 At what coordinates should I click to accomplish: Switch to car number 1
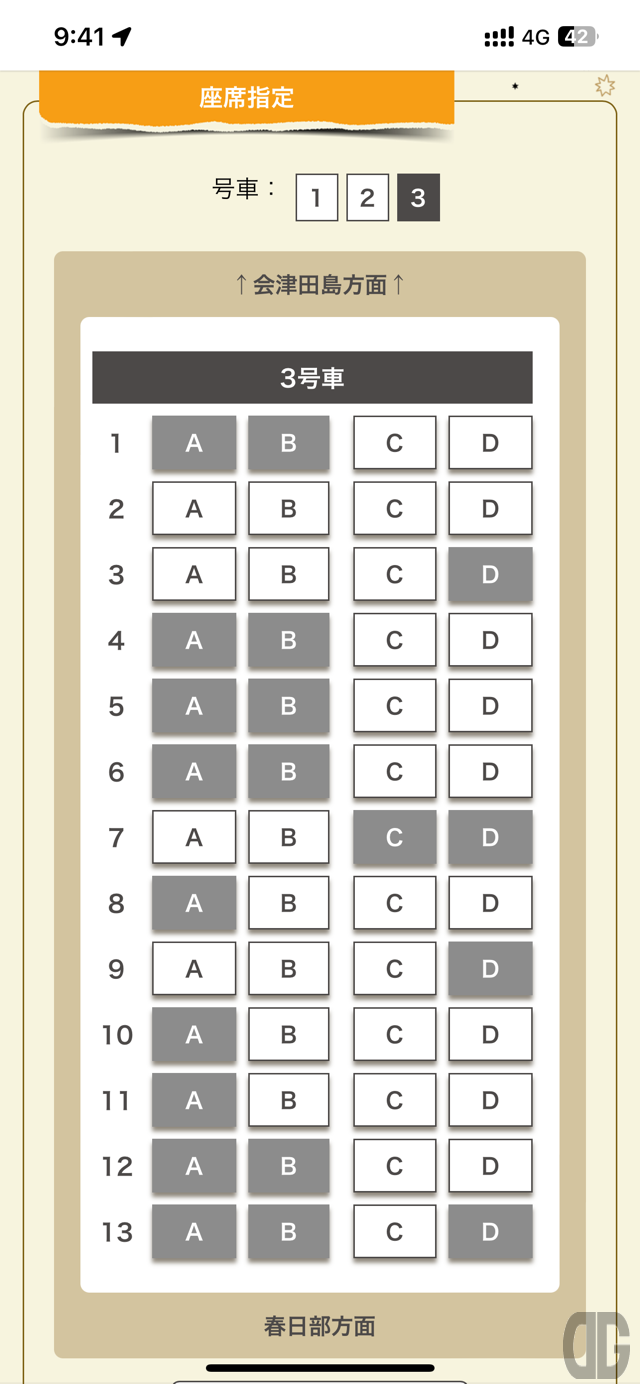point(316,197)
